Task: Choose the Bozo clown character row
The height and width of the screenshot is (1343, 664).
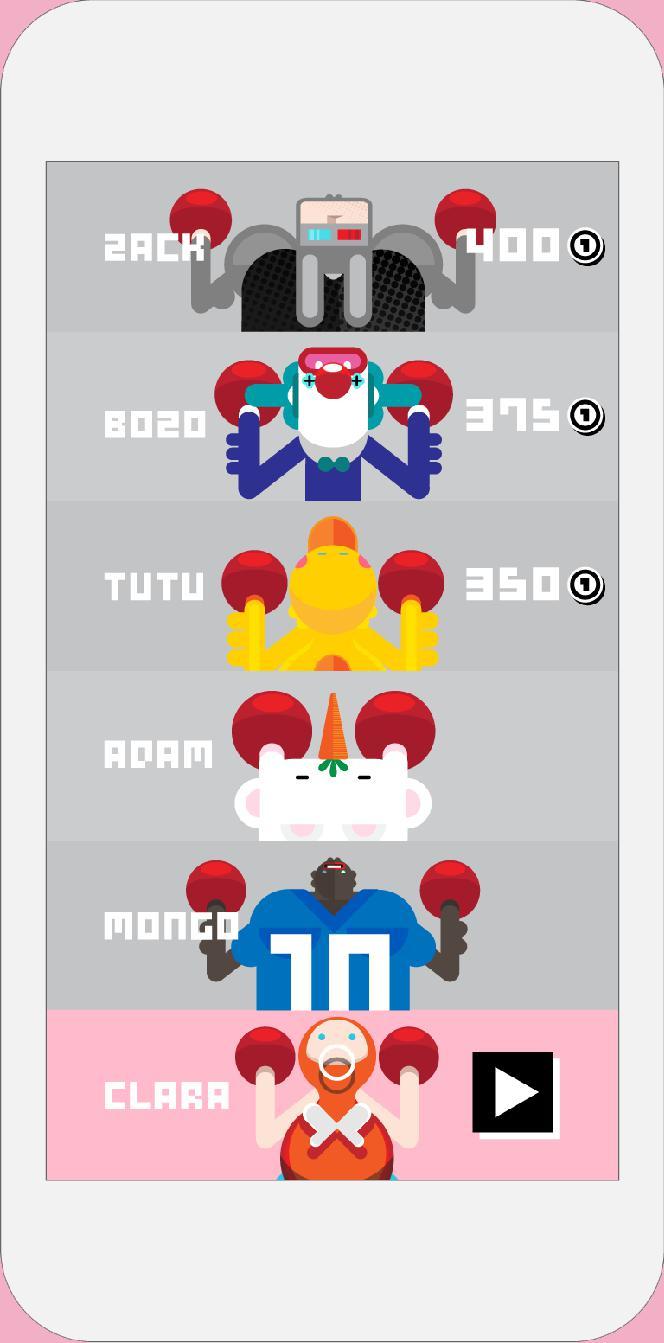Action: [332, 416]
